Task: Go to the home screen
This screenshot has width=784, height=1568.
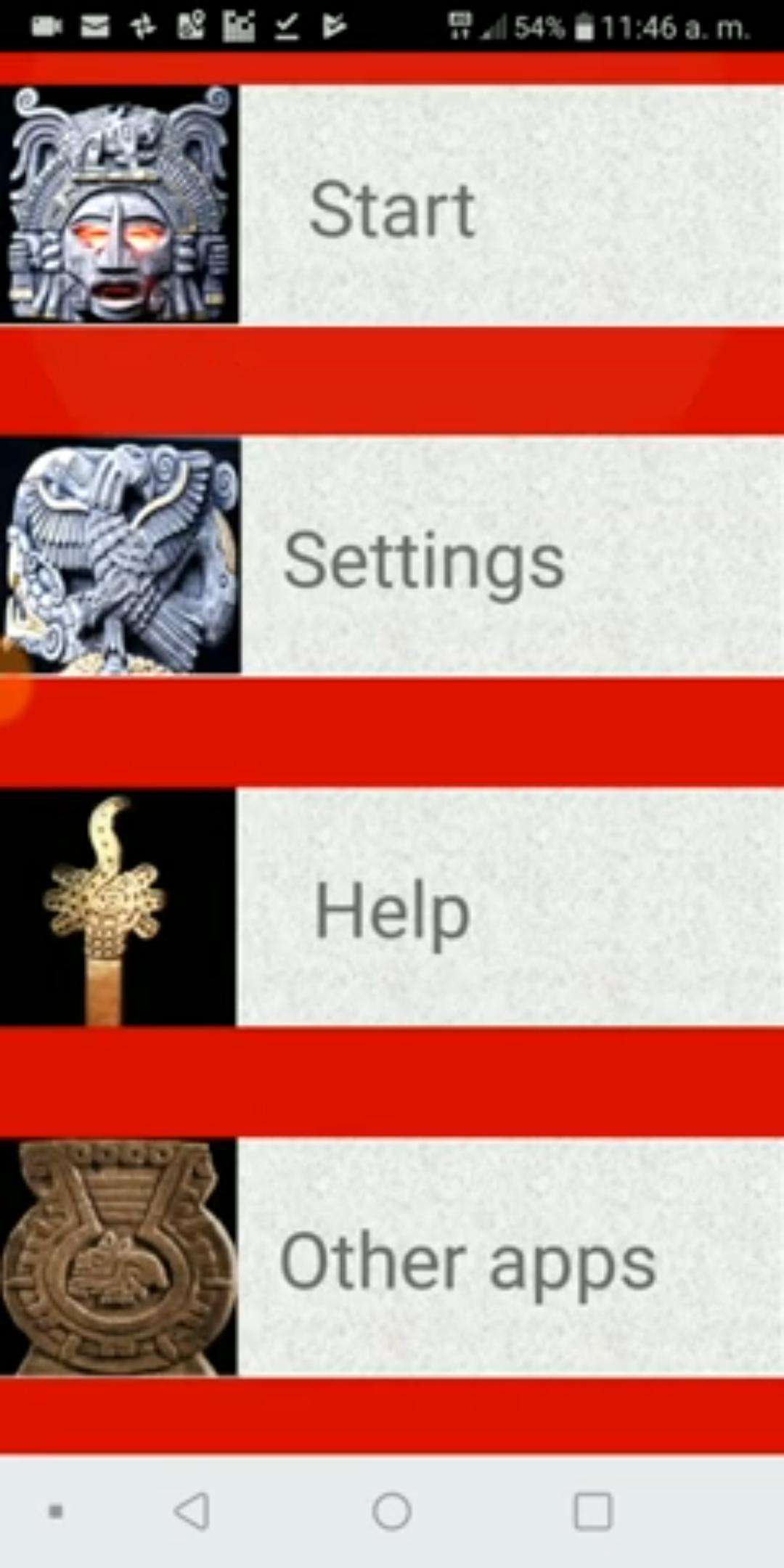Action: pyautogui.click(x=392, y=1511)
